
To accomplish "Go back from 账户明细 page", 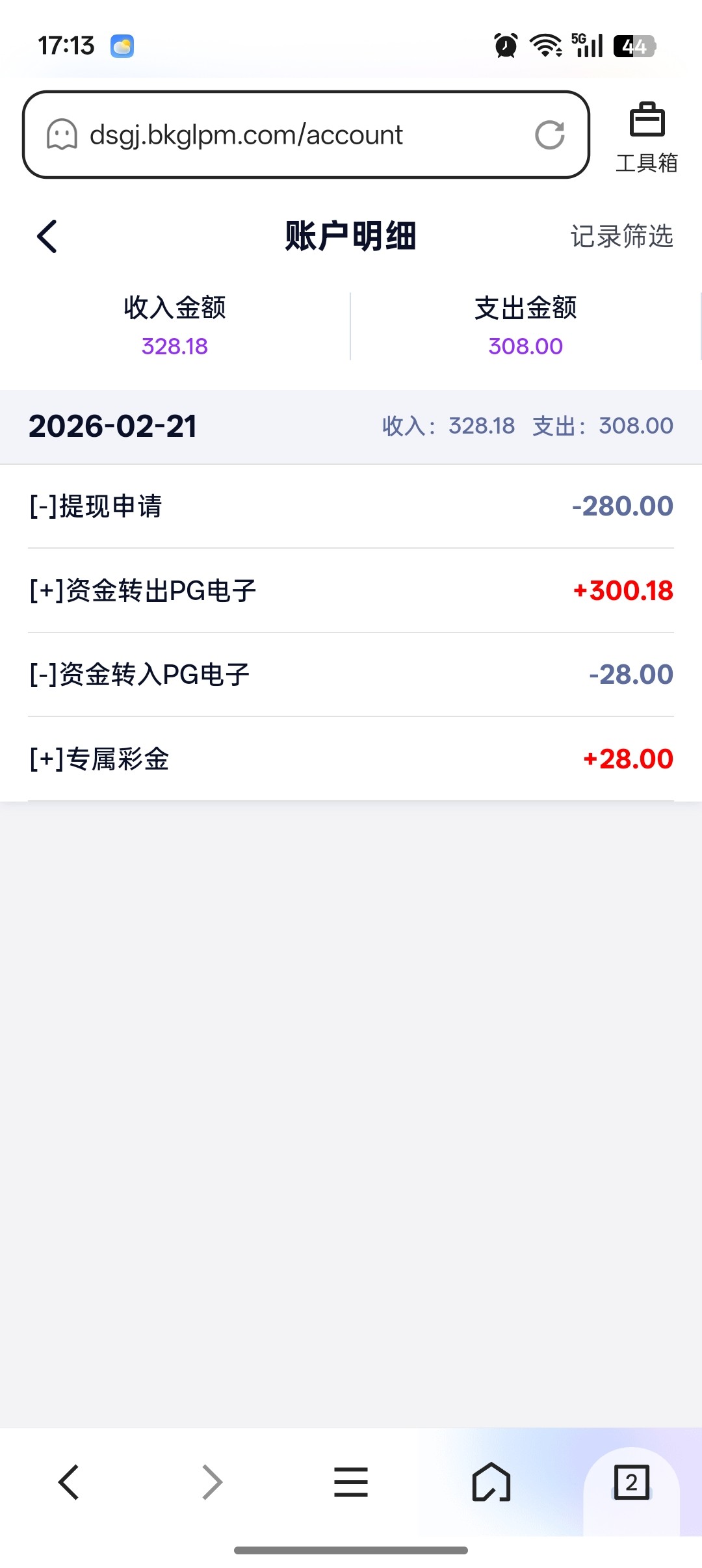I will 47,236.
